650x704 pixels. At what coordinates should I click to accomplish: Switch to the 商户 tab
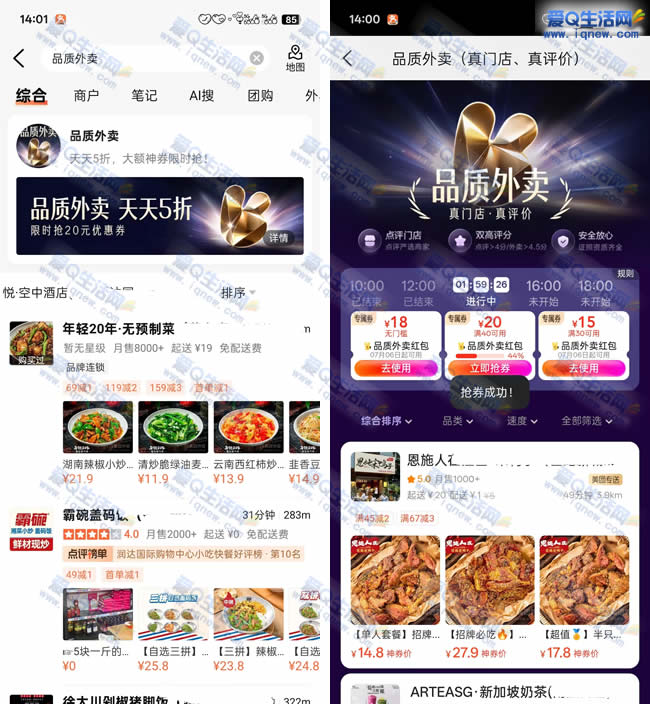pos(87,96)
